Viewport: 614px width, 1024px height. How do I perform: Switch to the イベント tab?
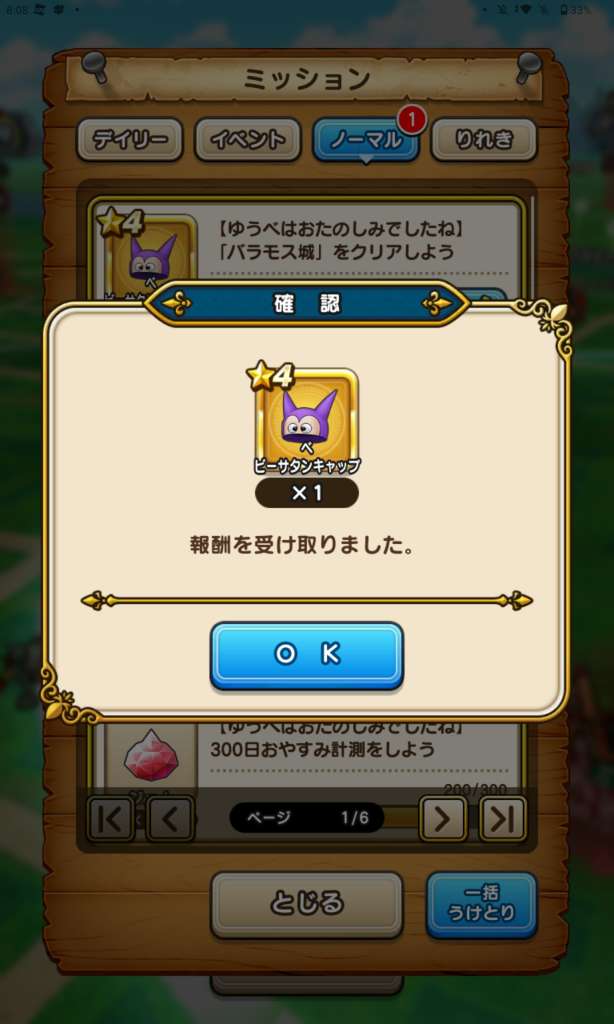pos(247,140)
